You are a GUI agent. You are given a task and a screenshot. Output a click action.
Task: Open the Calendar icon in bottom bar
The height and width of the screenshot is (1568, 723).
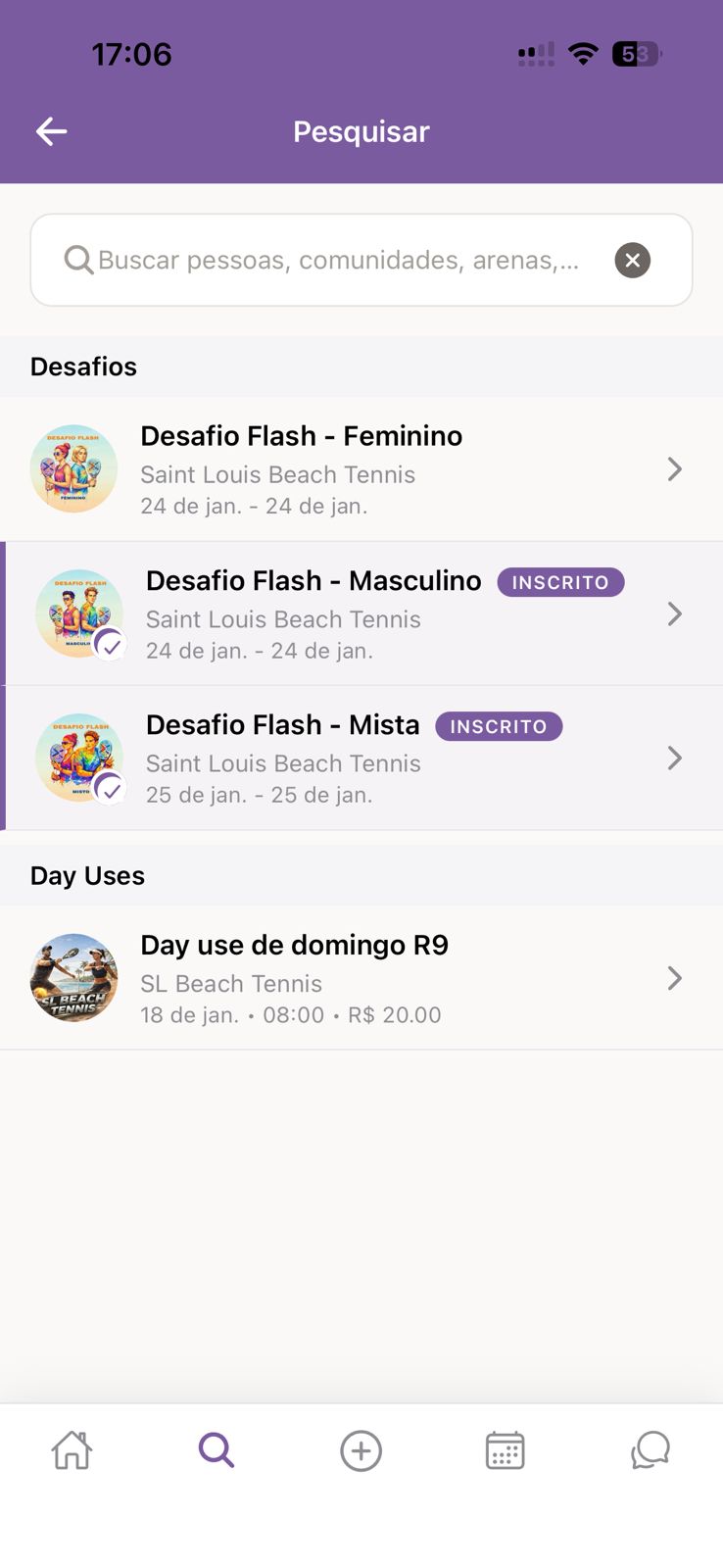pos(505,1450)
